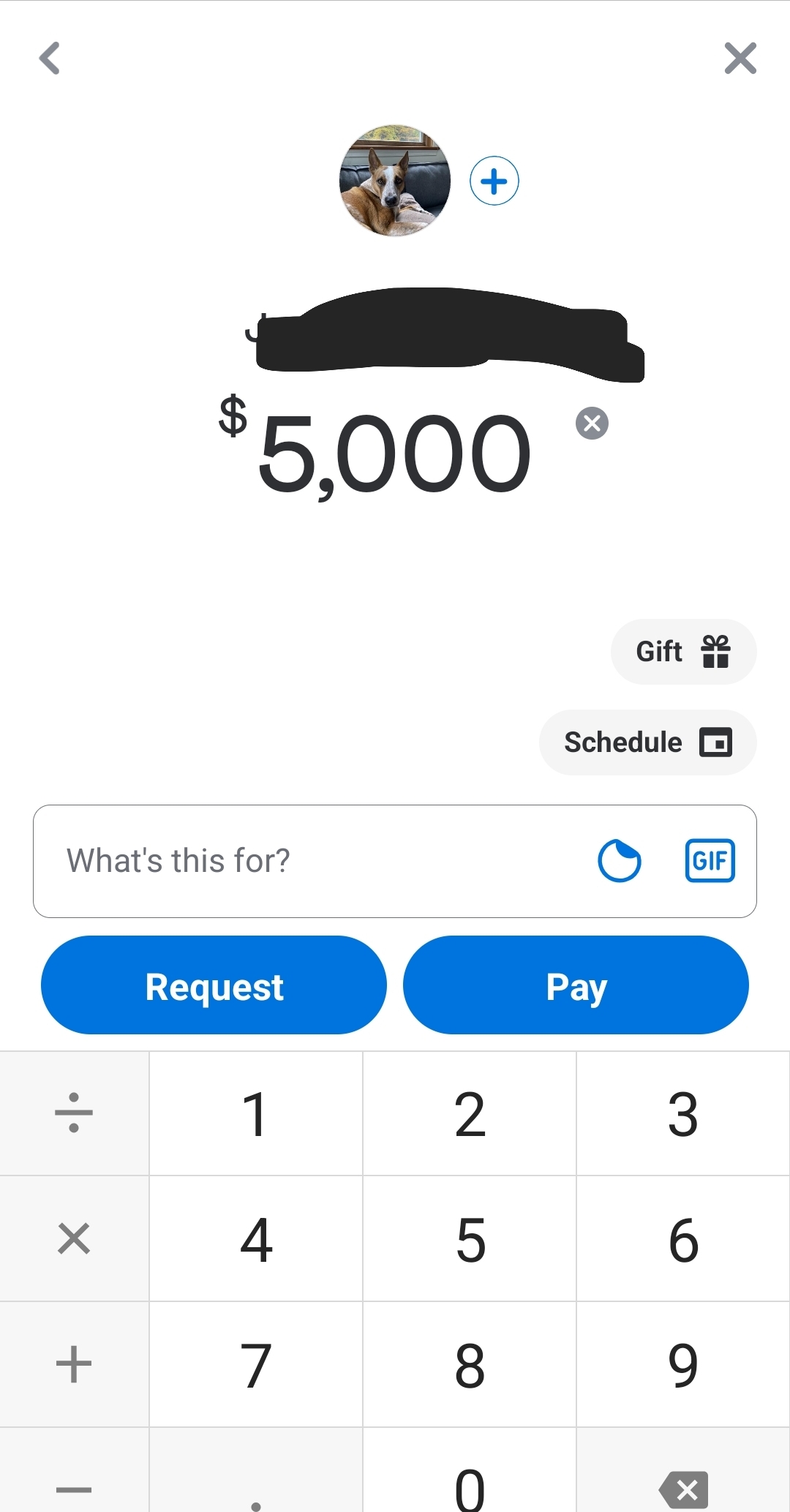Request the money
The width and height of the screenshot is (790, 1512).
point(214,985)
